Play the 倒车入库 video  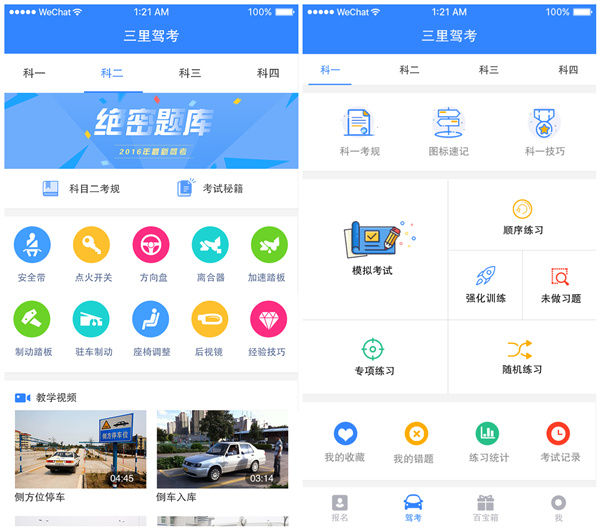click(x=222, y=449)
